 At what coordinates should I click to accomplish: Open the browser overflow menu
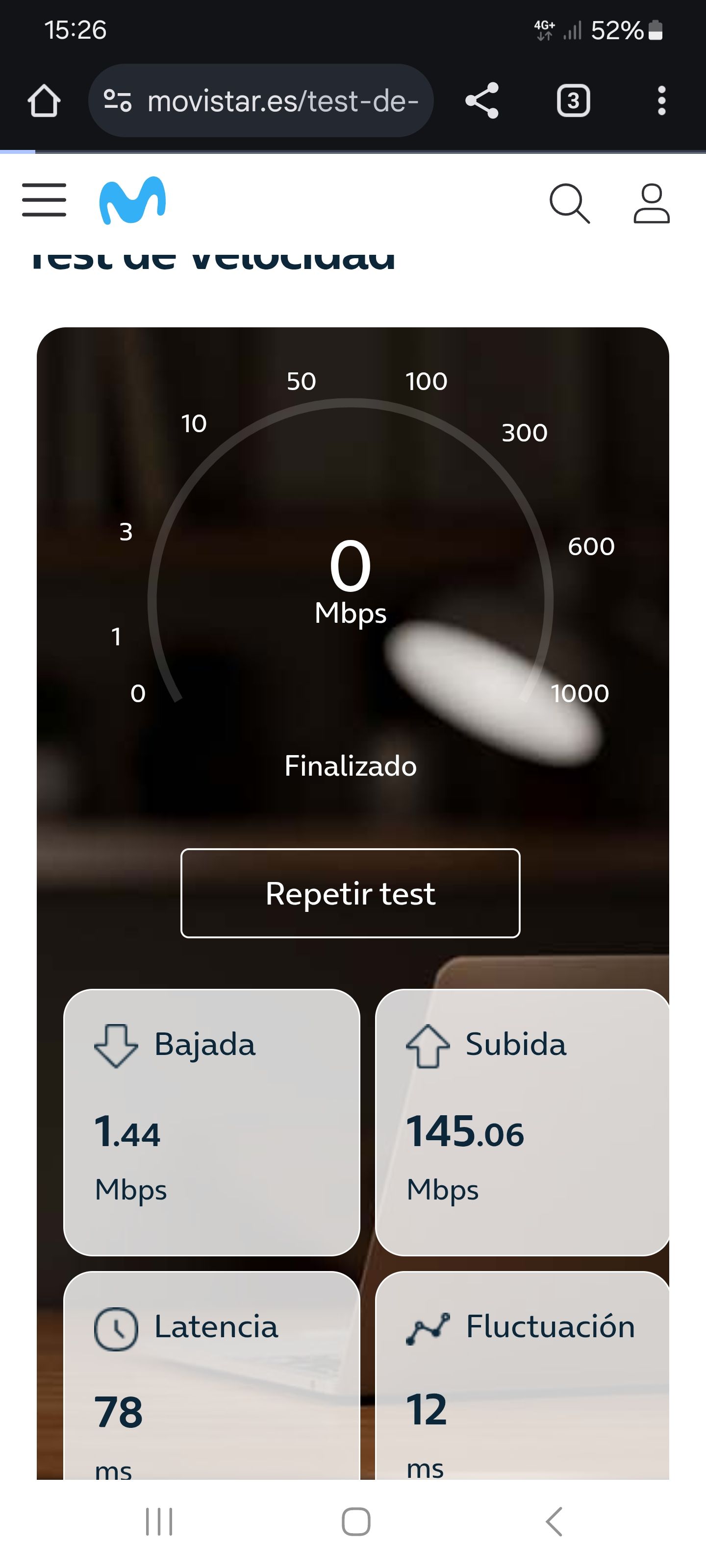click(x=661, y=100)
